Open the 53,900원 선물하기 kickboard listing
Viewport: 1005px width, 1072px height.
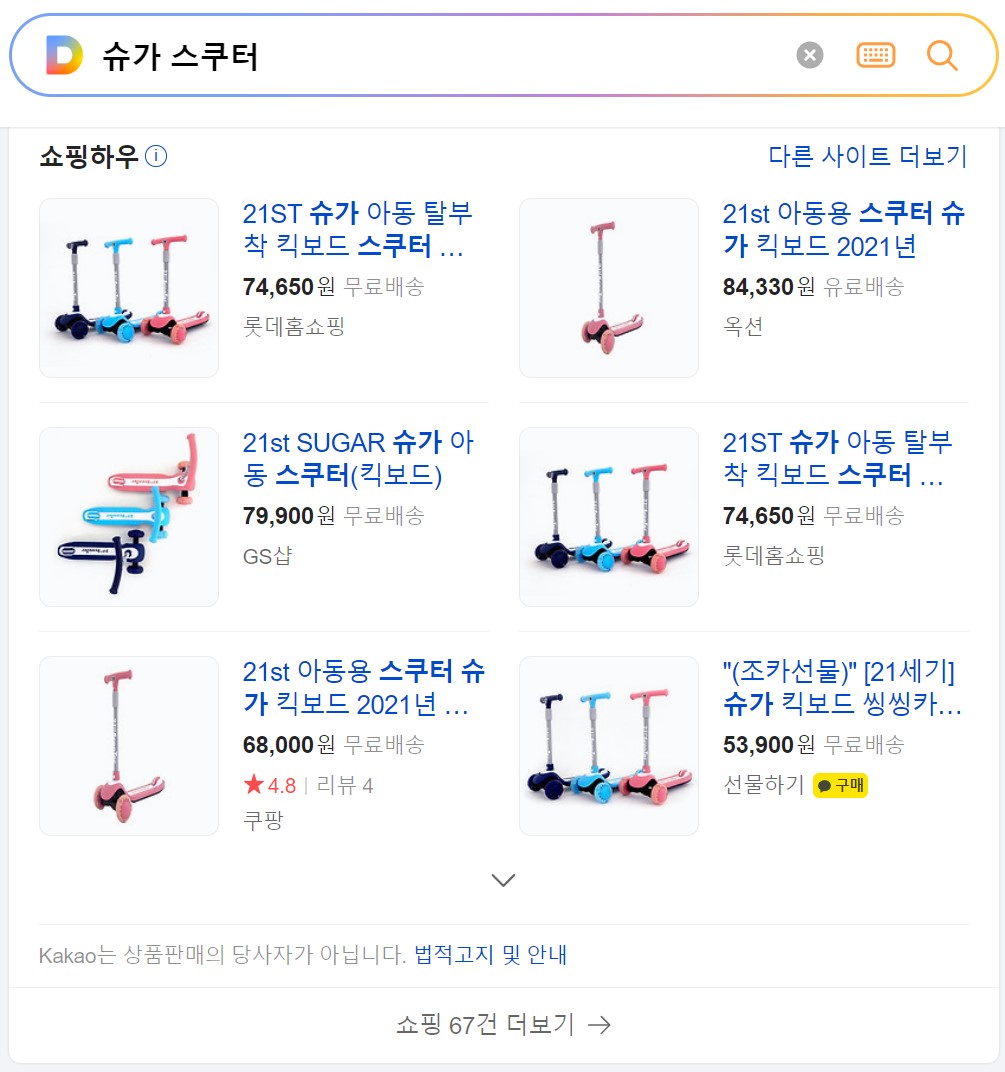(841, 688)
